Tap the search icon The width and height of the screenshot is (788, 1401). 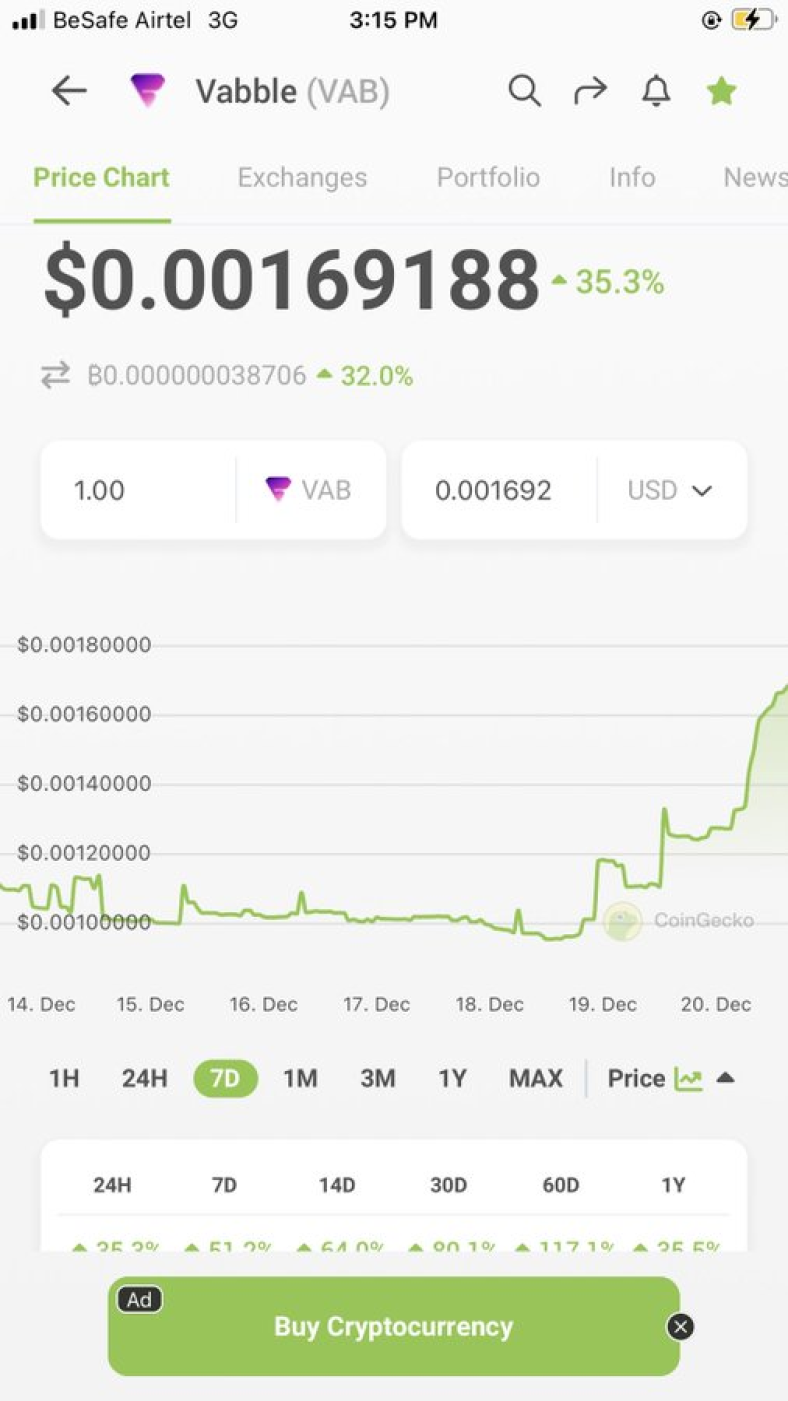coord(525,90)
